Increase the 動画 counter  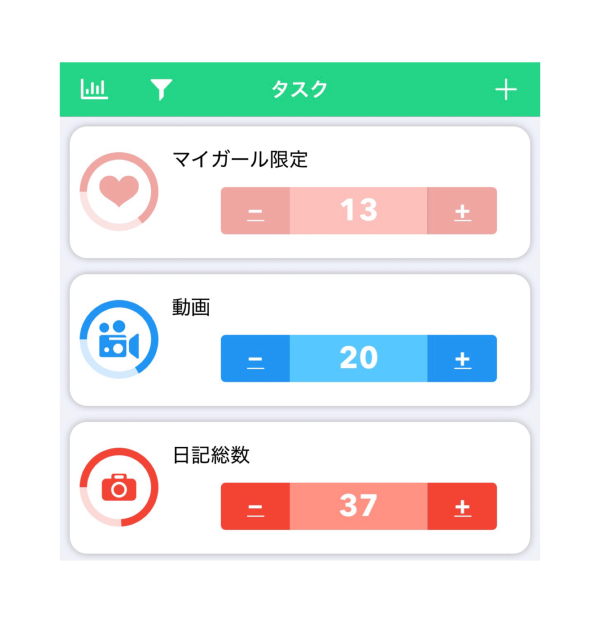click(x=462, y=358)
